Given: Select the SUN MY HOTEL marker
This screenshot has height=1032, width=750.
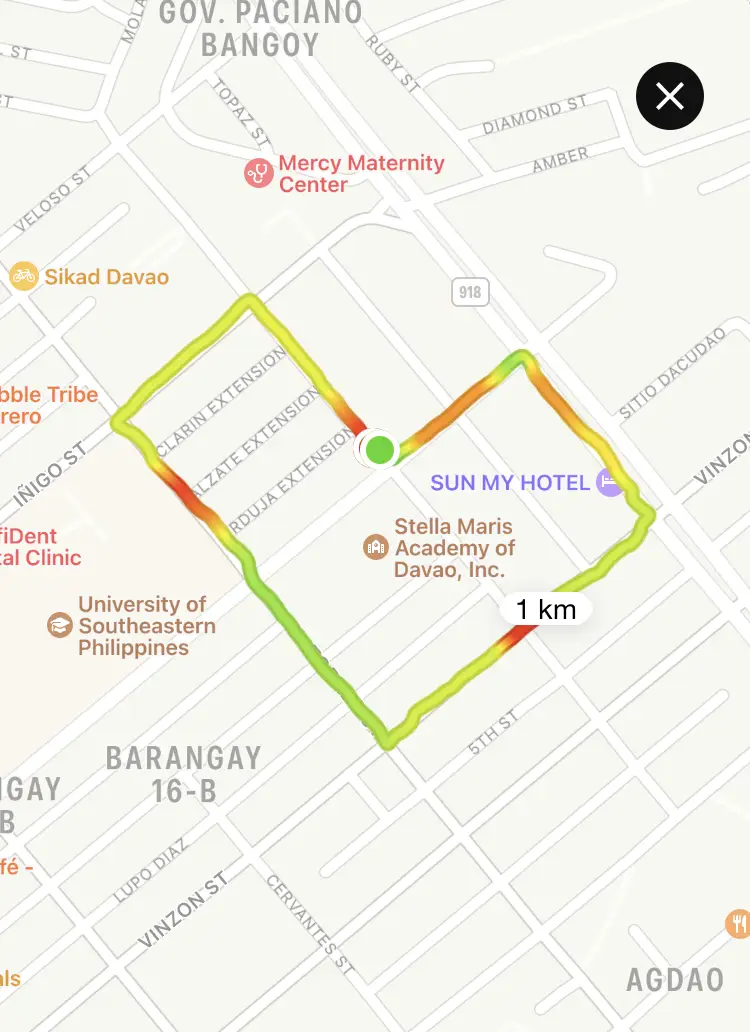Looking at the screenshot, I should tap(608, 483).
